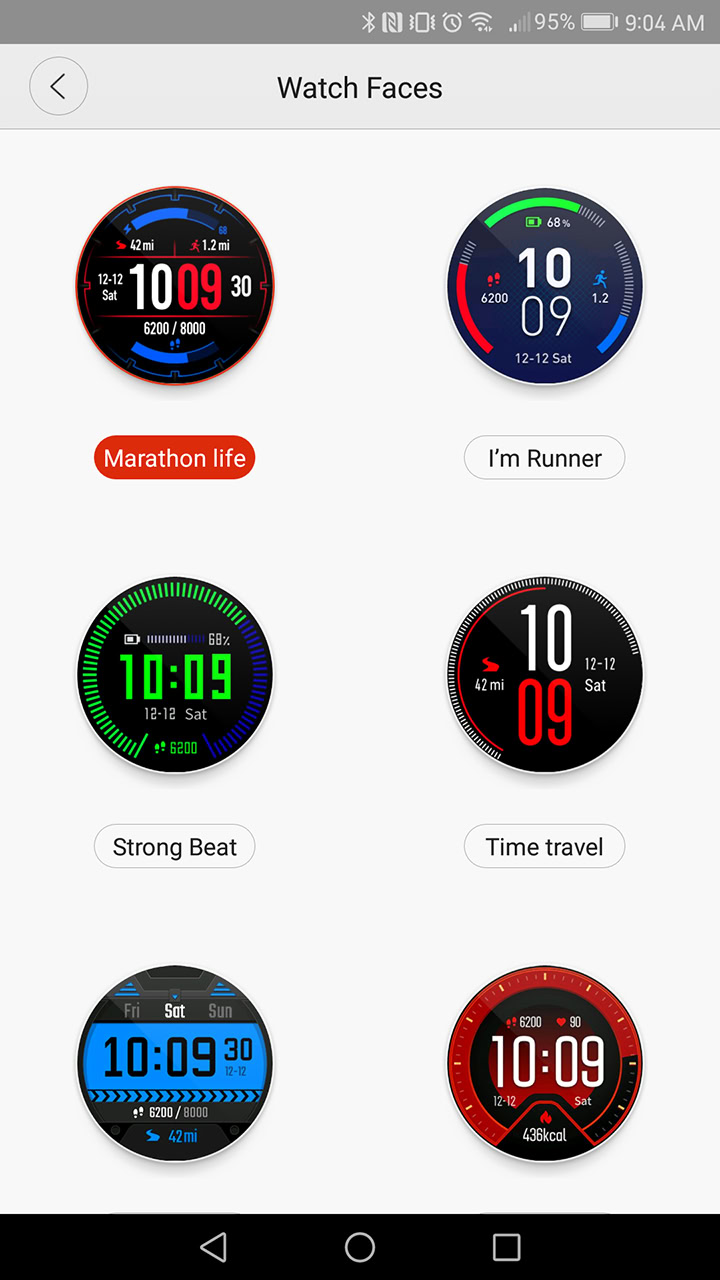Select the blue Fri Sat Sun watch face
The image size is (720, 1280).
point(175,1063)
